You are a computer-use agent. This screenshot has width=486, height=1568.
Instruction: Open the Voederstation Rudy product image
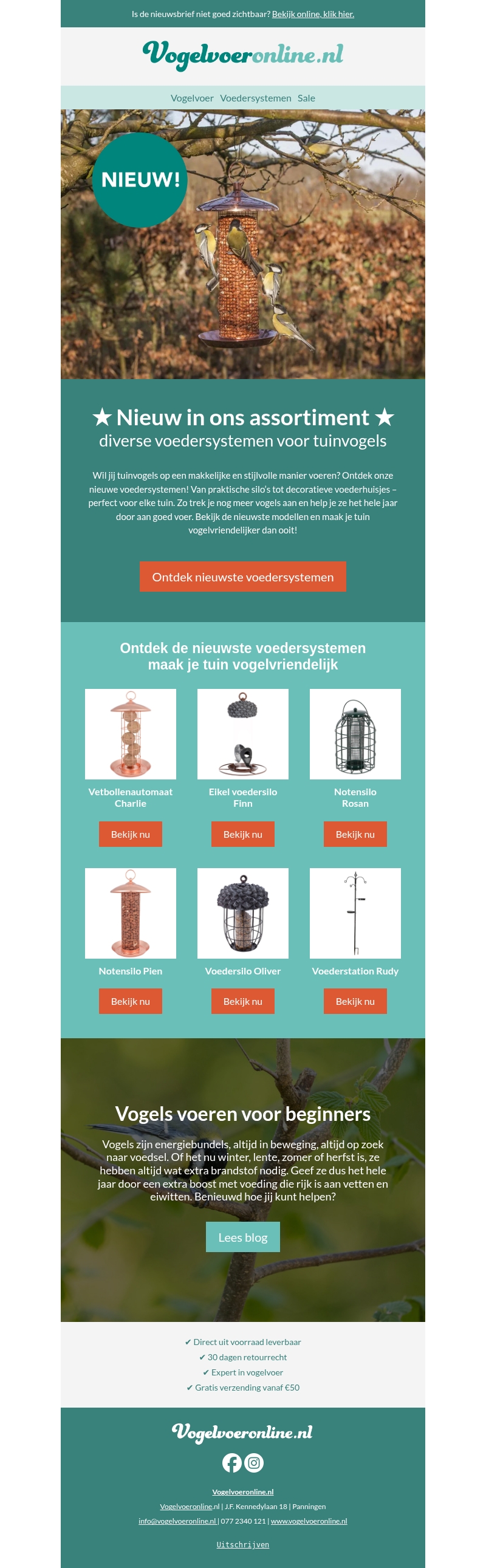tap(355, 913)
